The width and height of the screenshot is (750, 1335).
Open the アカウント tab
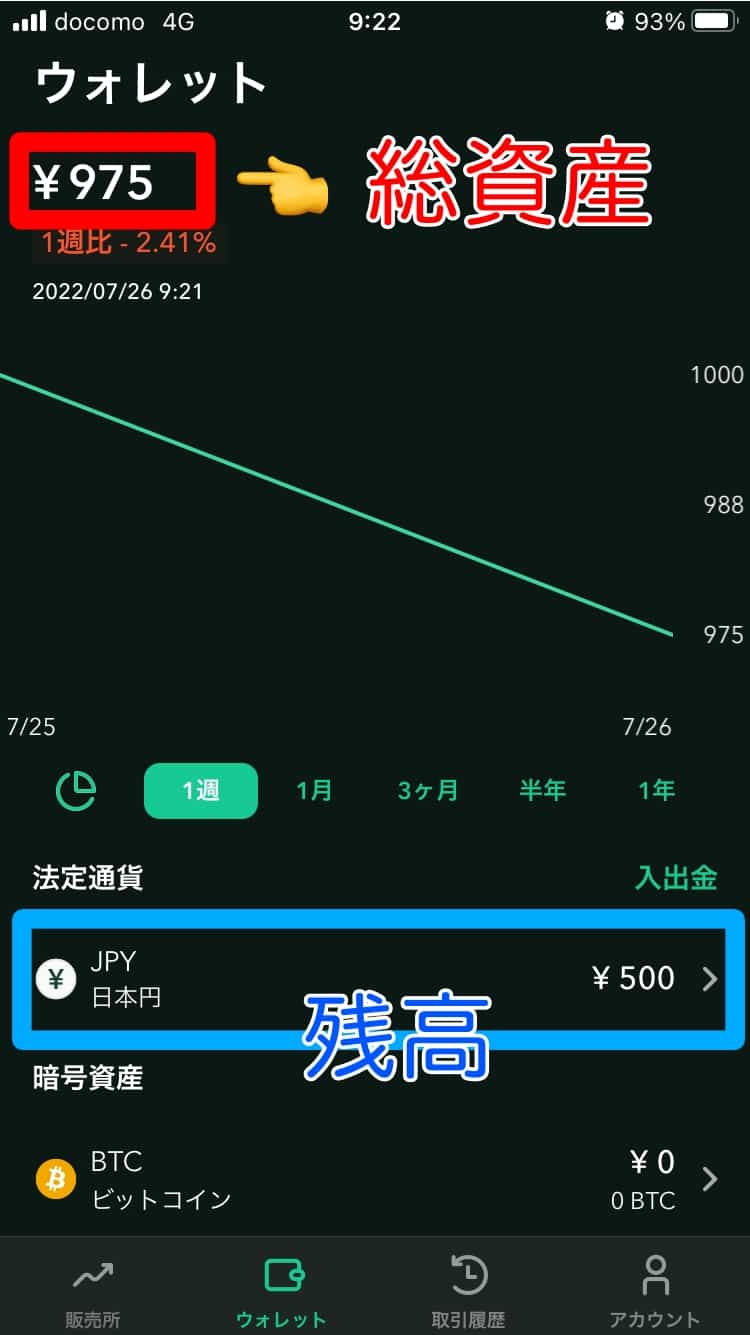click(655, 1290)
